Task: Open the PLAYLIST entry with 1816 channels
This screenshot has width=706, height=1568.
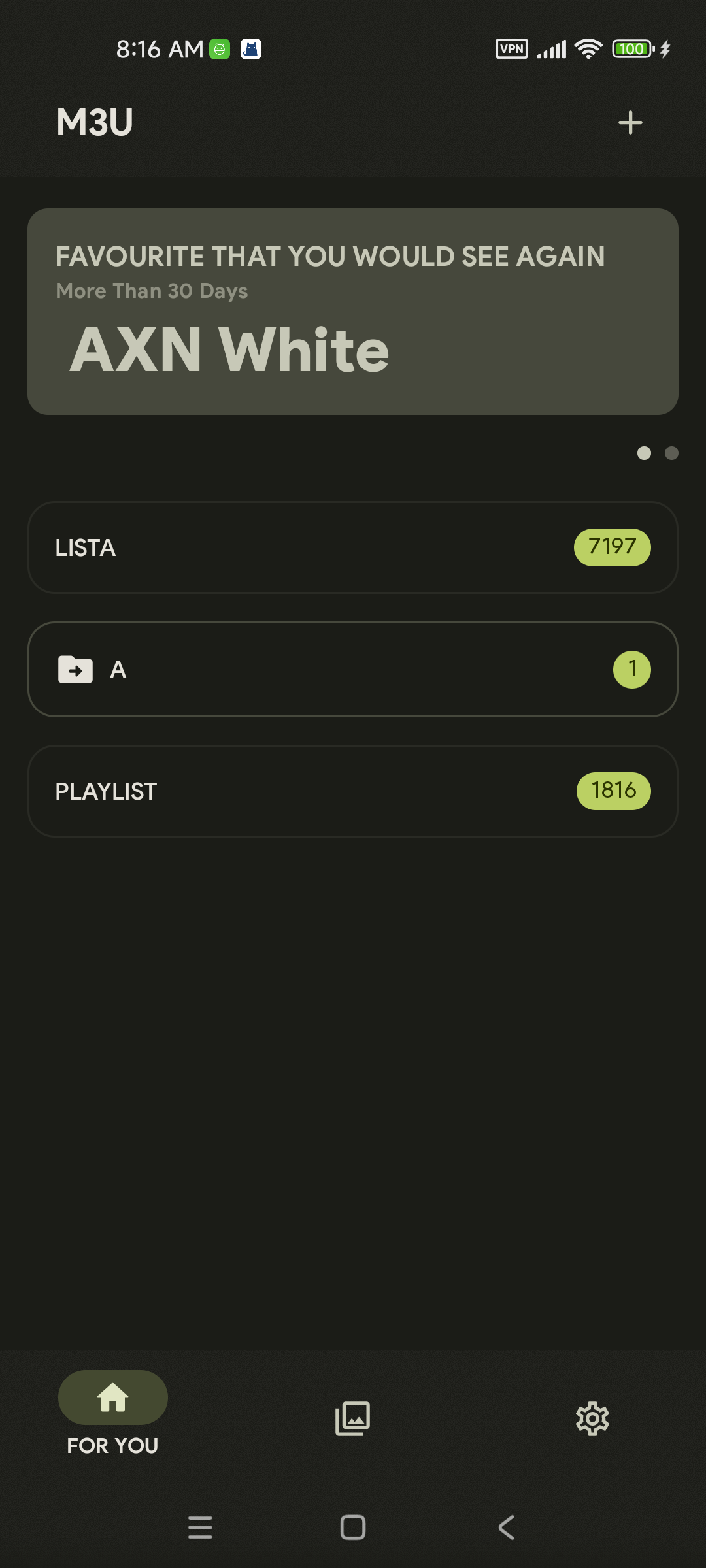Action: point(352,791)
